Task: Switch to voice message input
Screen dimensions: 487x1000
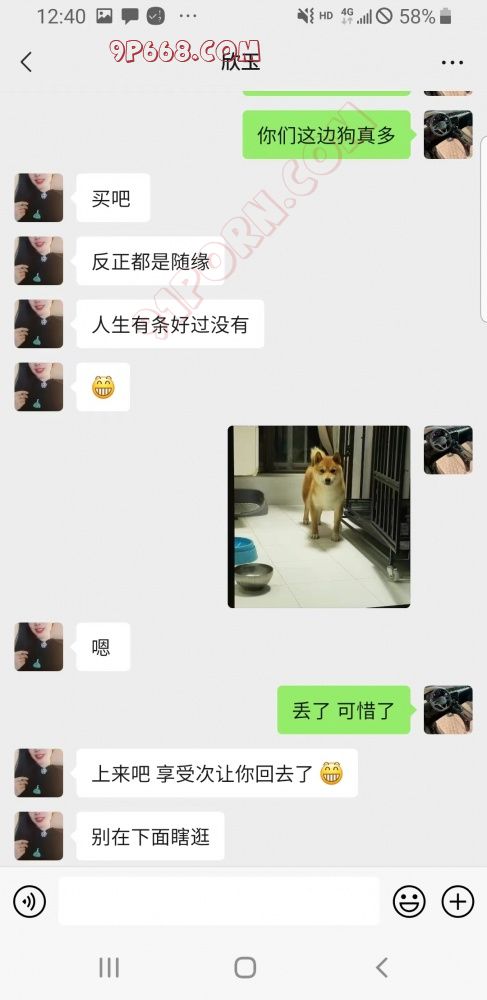Action: point(29,902)
